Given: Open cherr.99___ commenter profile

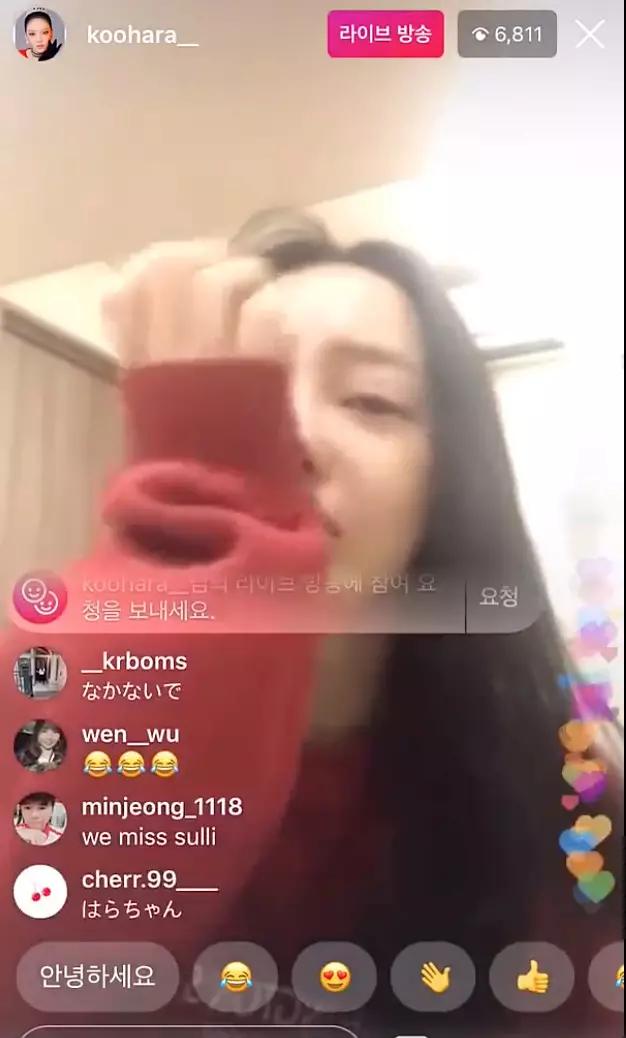Looking at the screenshot, I should click(40, 892).
